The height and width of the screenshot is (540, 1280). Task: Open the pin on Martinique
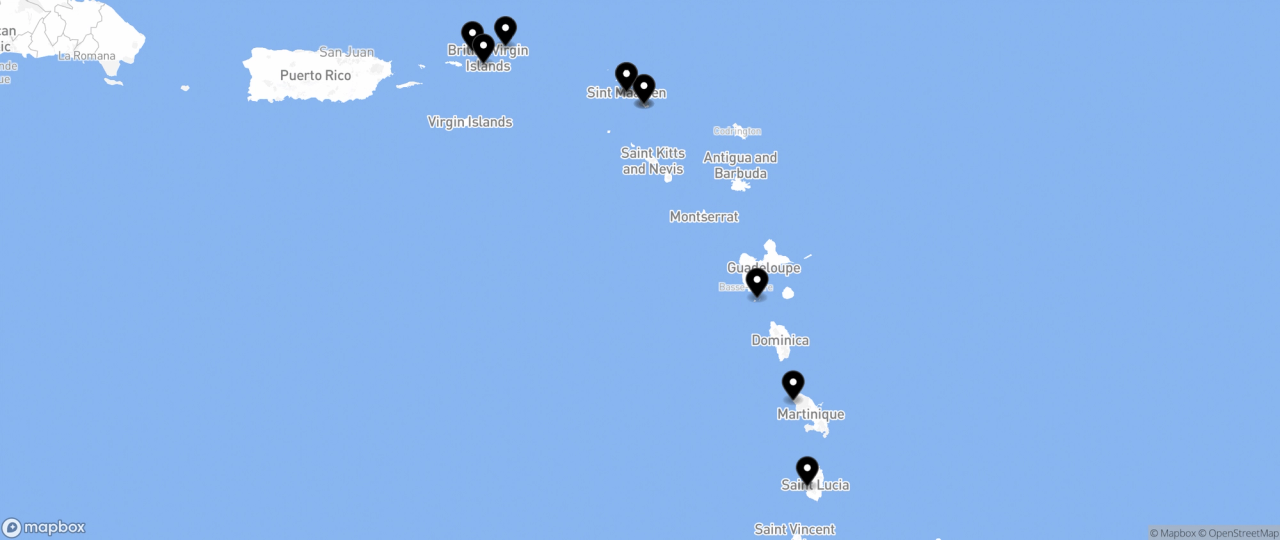pyautogui.click(x=793, y=385)
